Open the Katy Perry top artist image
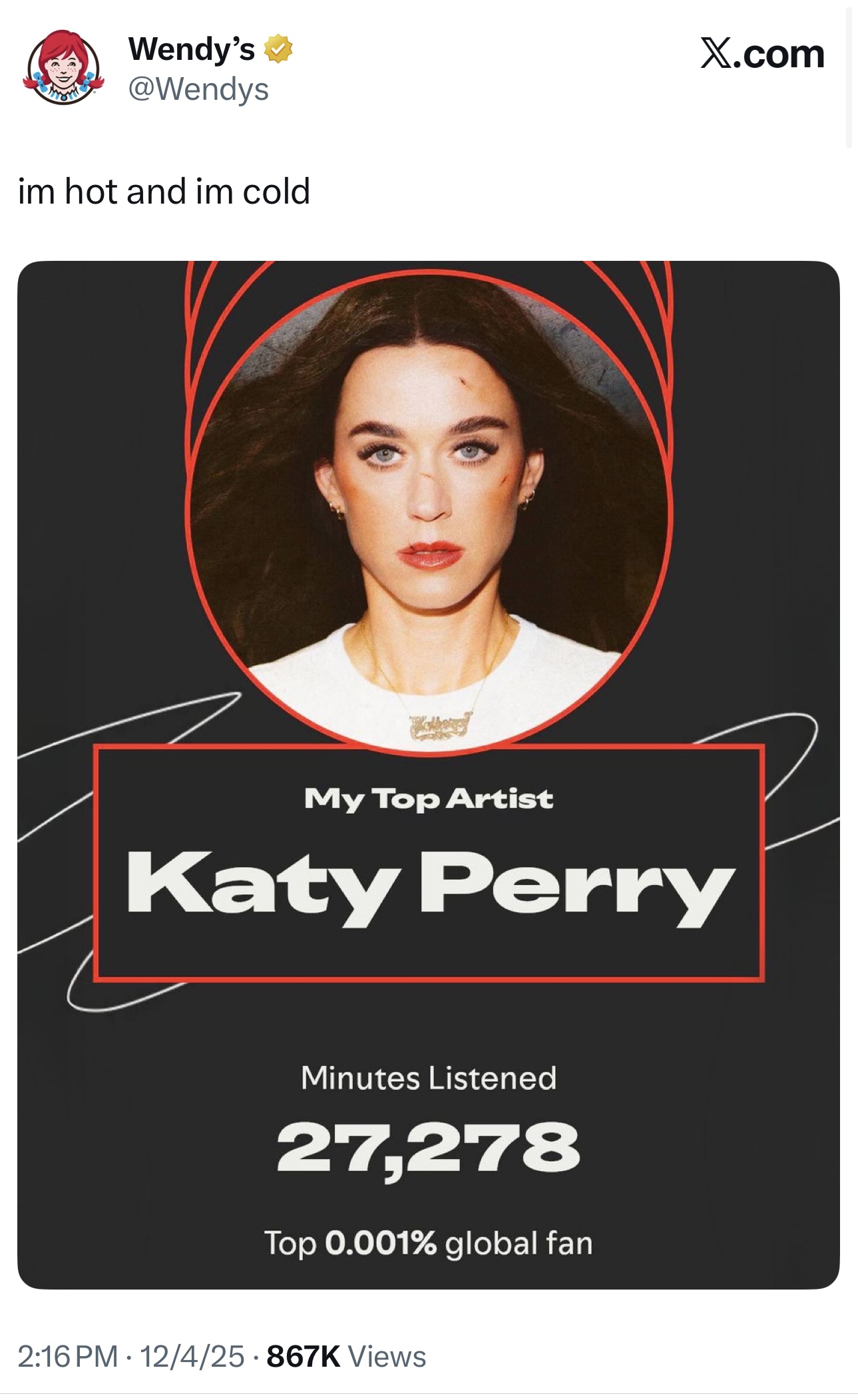This screenshot has height=1400, width=858. click(x=428, y=775)
